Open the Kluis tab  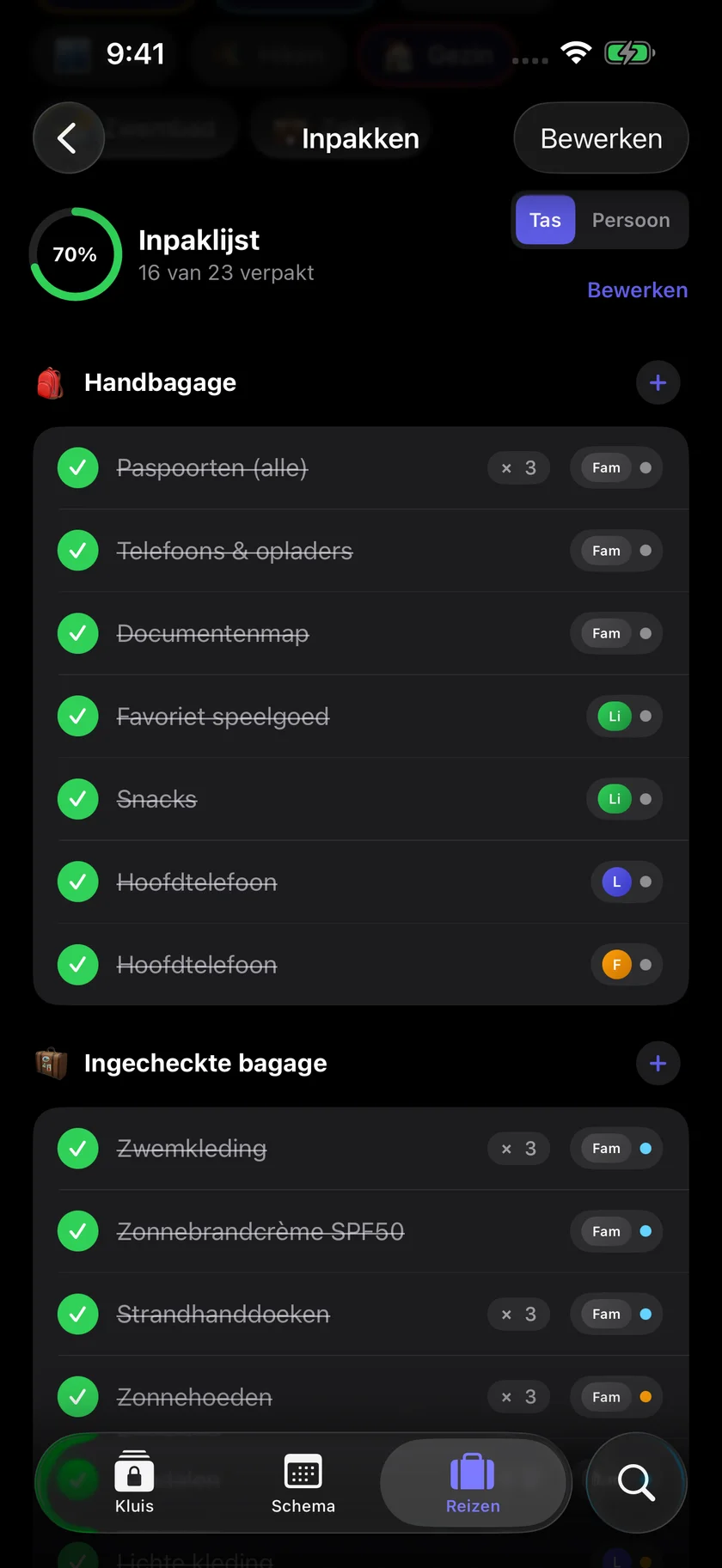(134, 1483)
